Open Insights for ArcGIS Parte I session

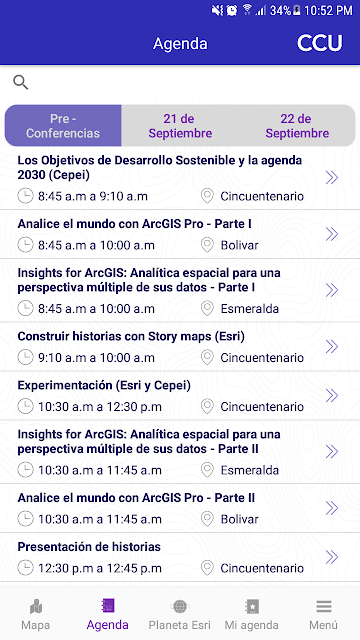coord(180,291)
